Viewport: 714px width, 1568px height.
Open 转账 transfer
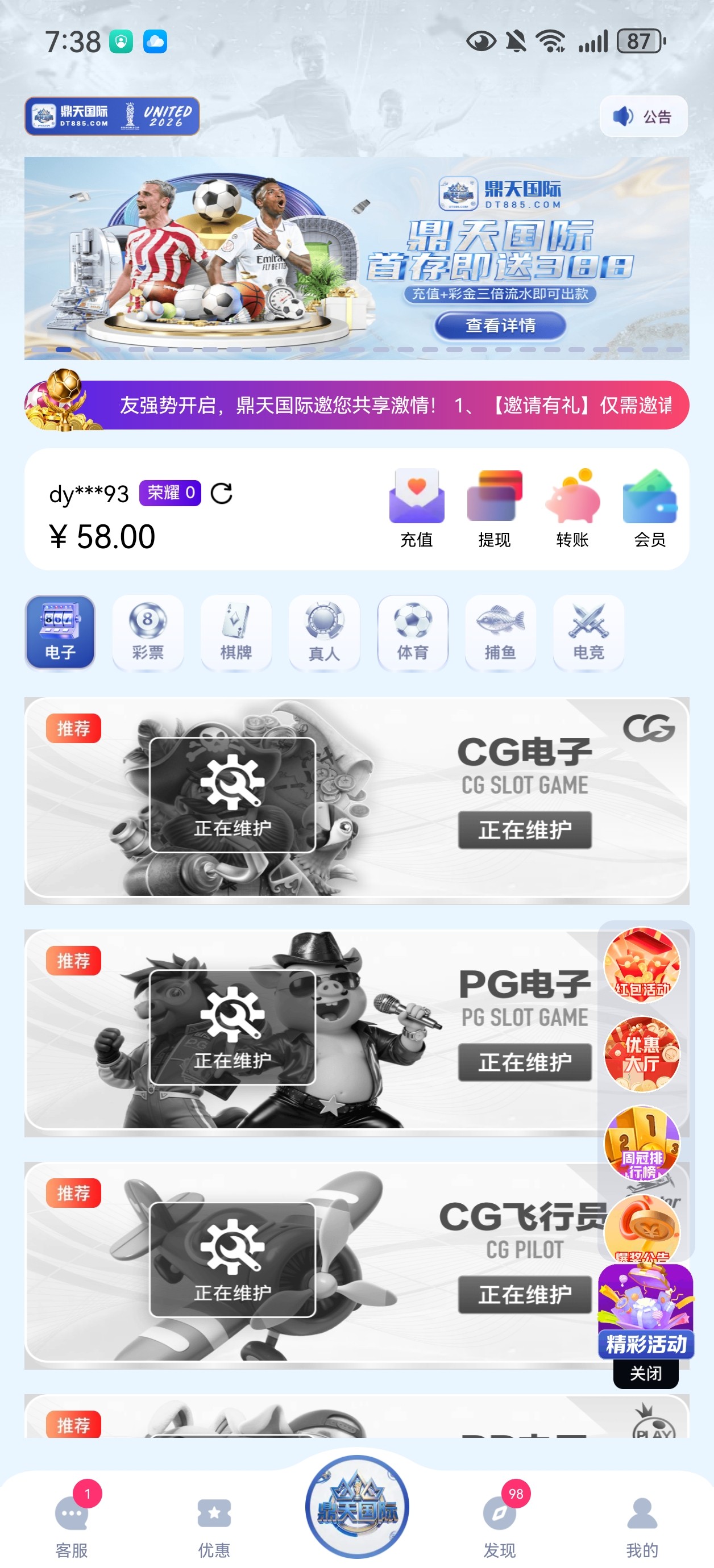(x=572, y=508)
